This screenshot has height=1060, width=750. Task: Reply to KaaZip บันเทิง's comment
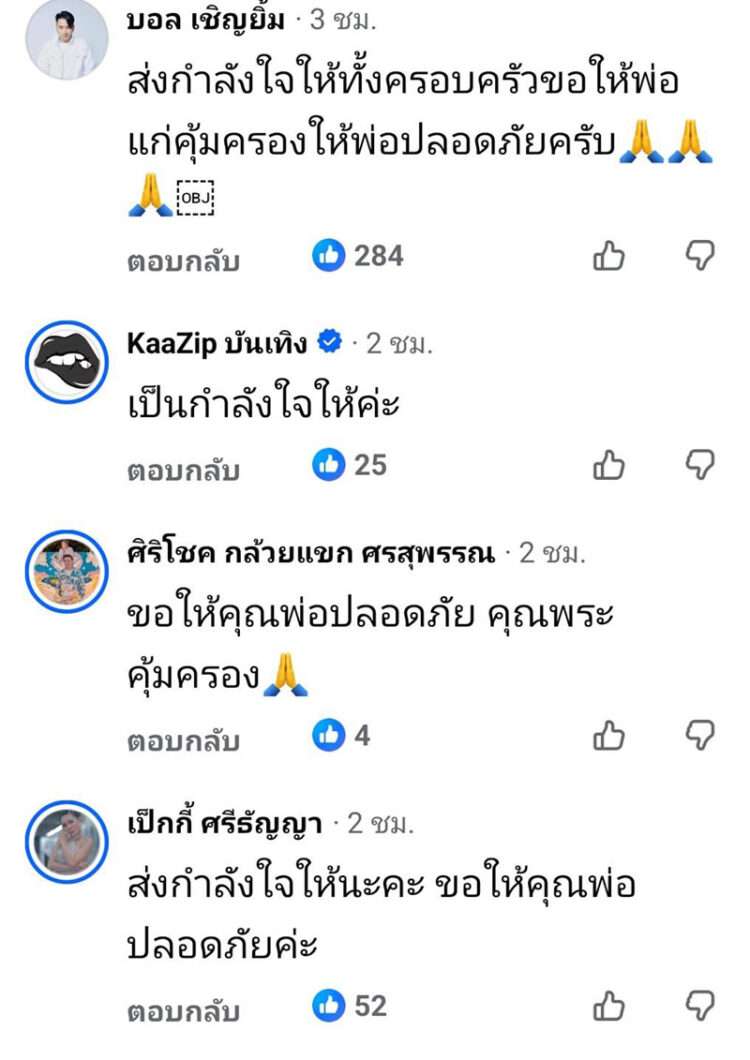[x=183, y=470]
